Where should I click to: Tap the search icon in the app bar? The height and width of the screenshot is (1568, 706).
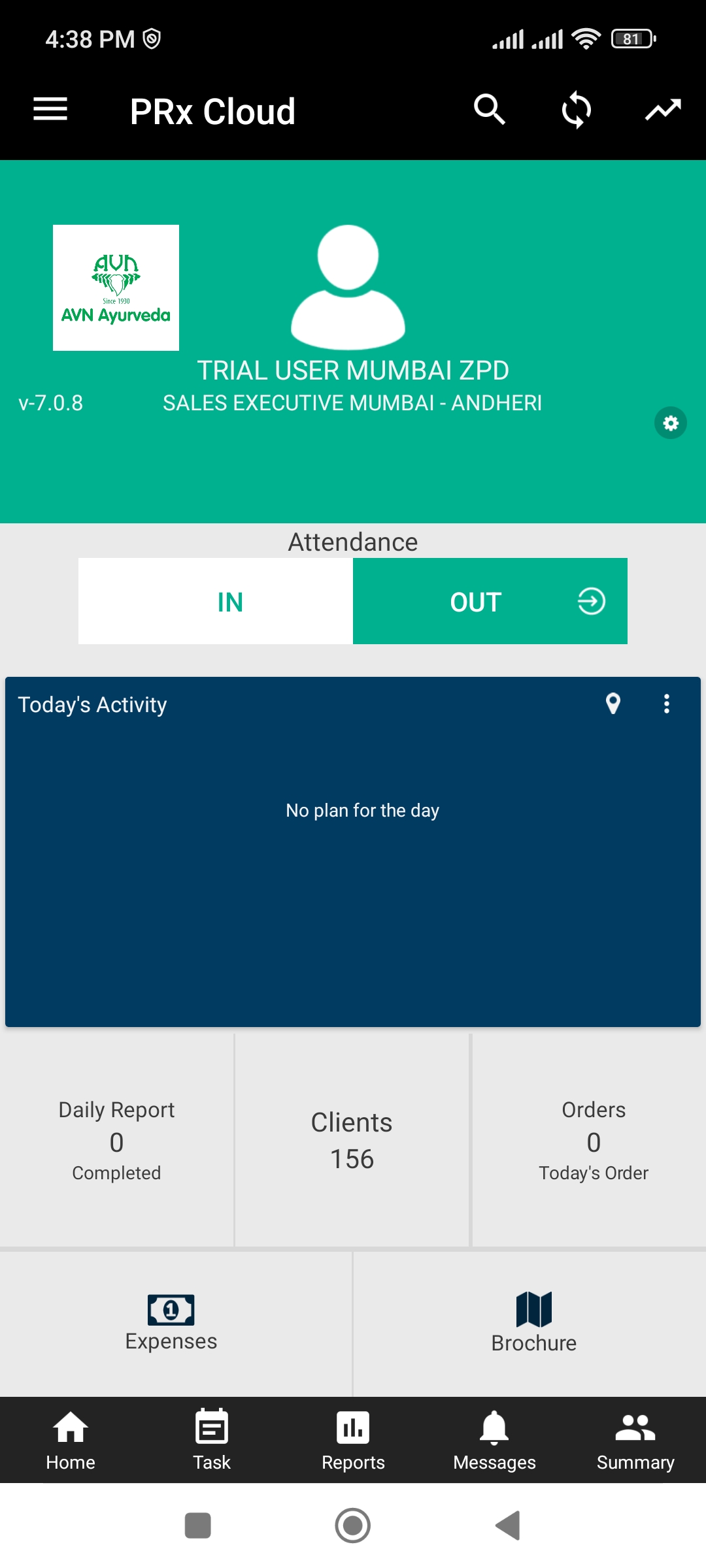click(x=489, y=109)
